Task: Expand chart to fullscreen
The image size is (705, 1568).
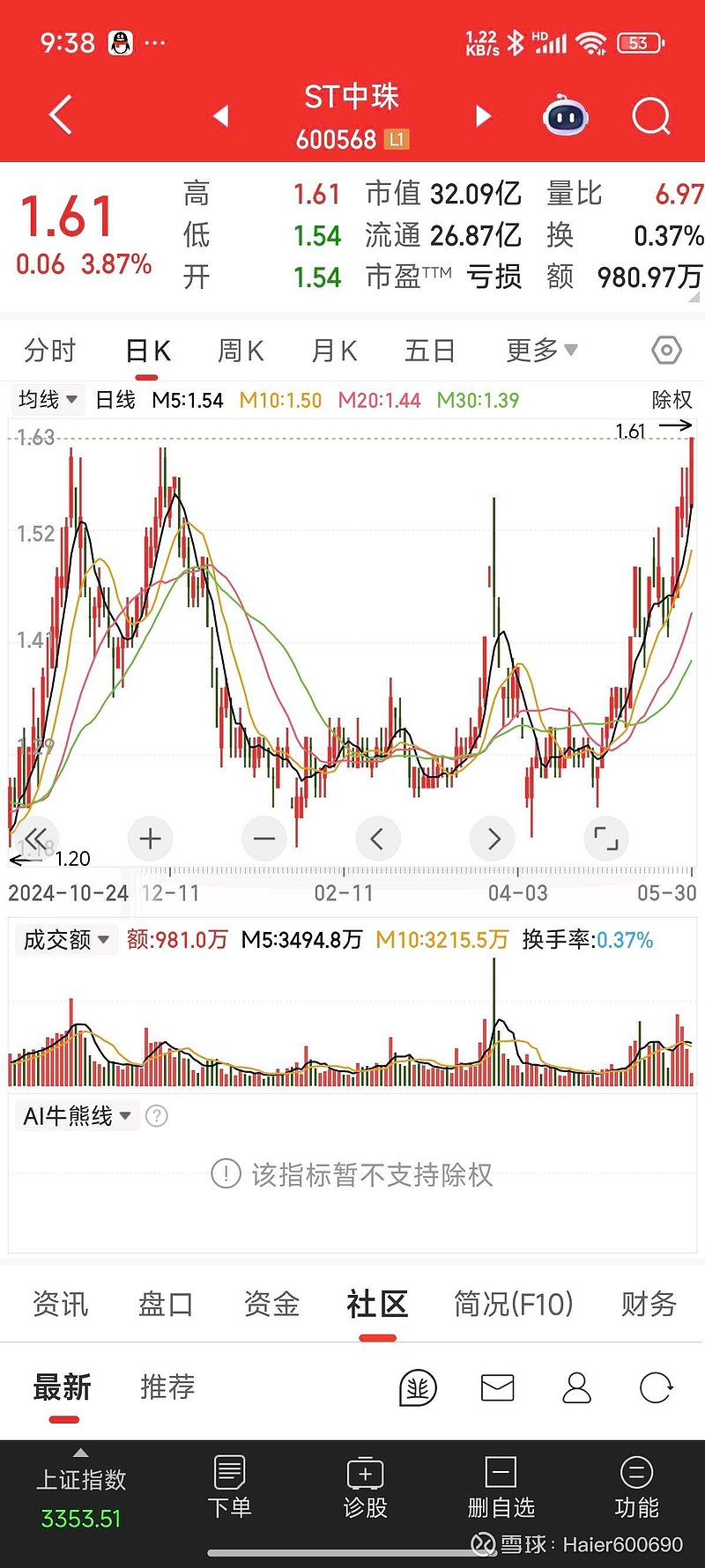Action: coord(606,839)
